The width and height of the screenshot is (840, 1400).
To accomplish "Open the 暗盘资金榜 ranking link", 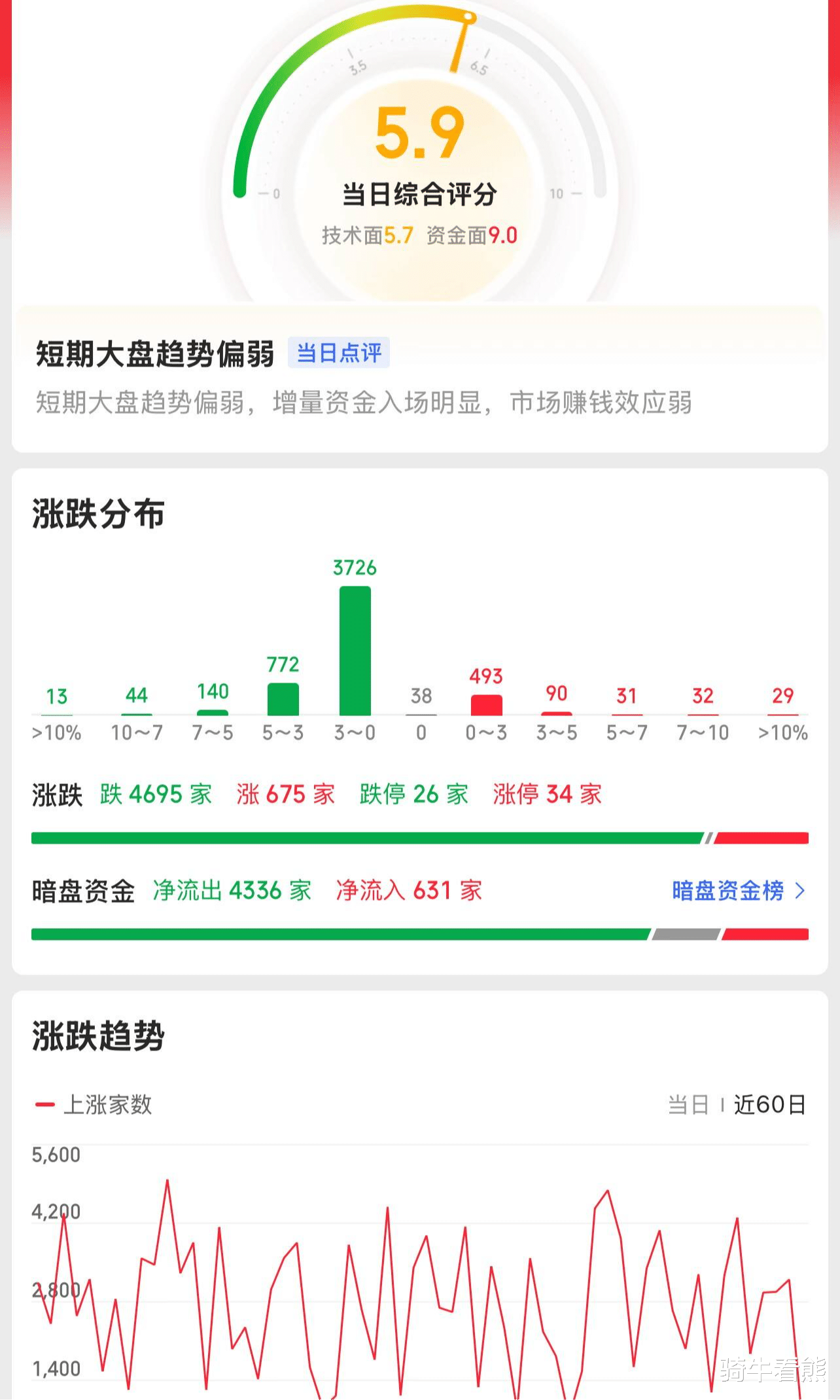I will pyautogui.click(x=739, y=890).
